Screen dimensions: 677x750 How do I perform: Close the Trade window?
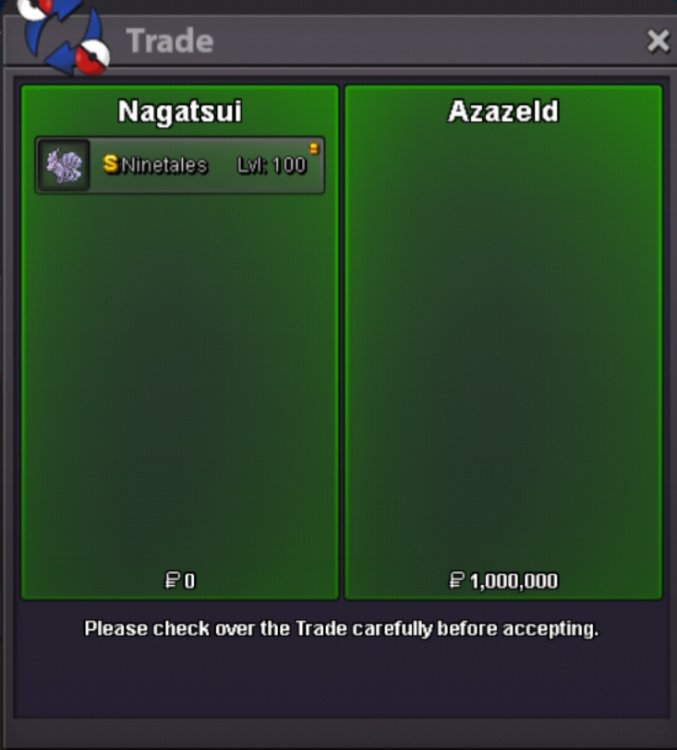click(657, 41)
